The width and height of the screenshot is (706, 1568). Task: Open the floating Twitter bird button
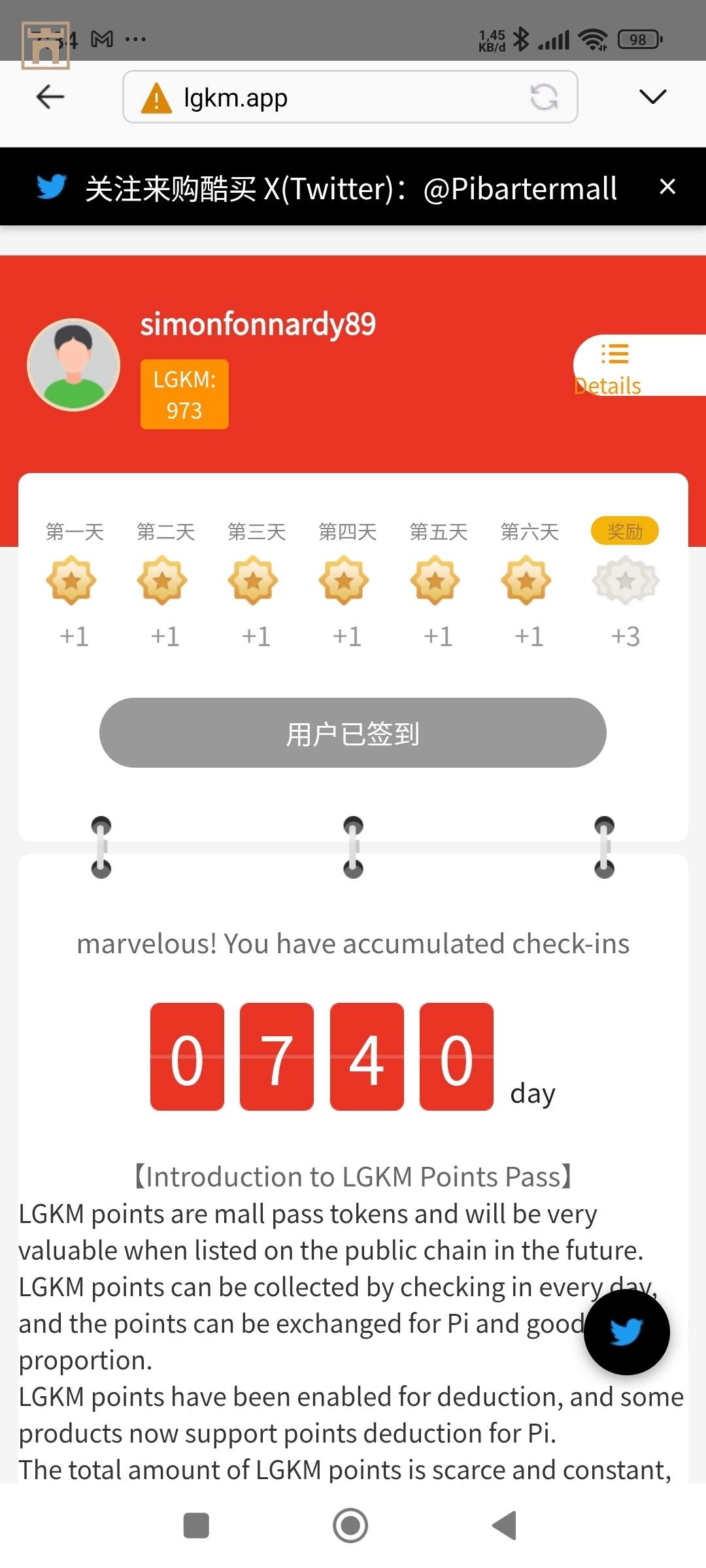pyautogui.click(x=626, y=1331)
